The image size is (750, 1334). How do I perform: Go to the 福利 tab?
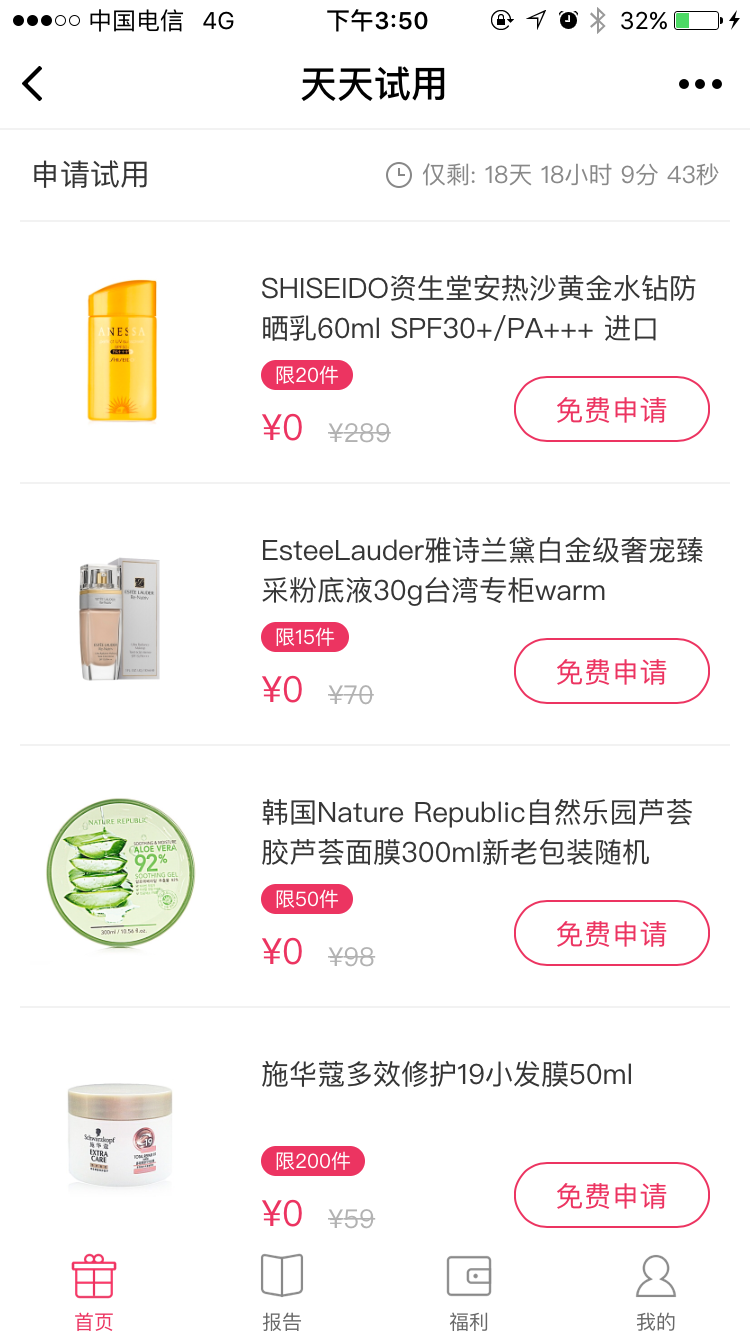[468, 1294]
